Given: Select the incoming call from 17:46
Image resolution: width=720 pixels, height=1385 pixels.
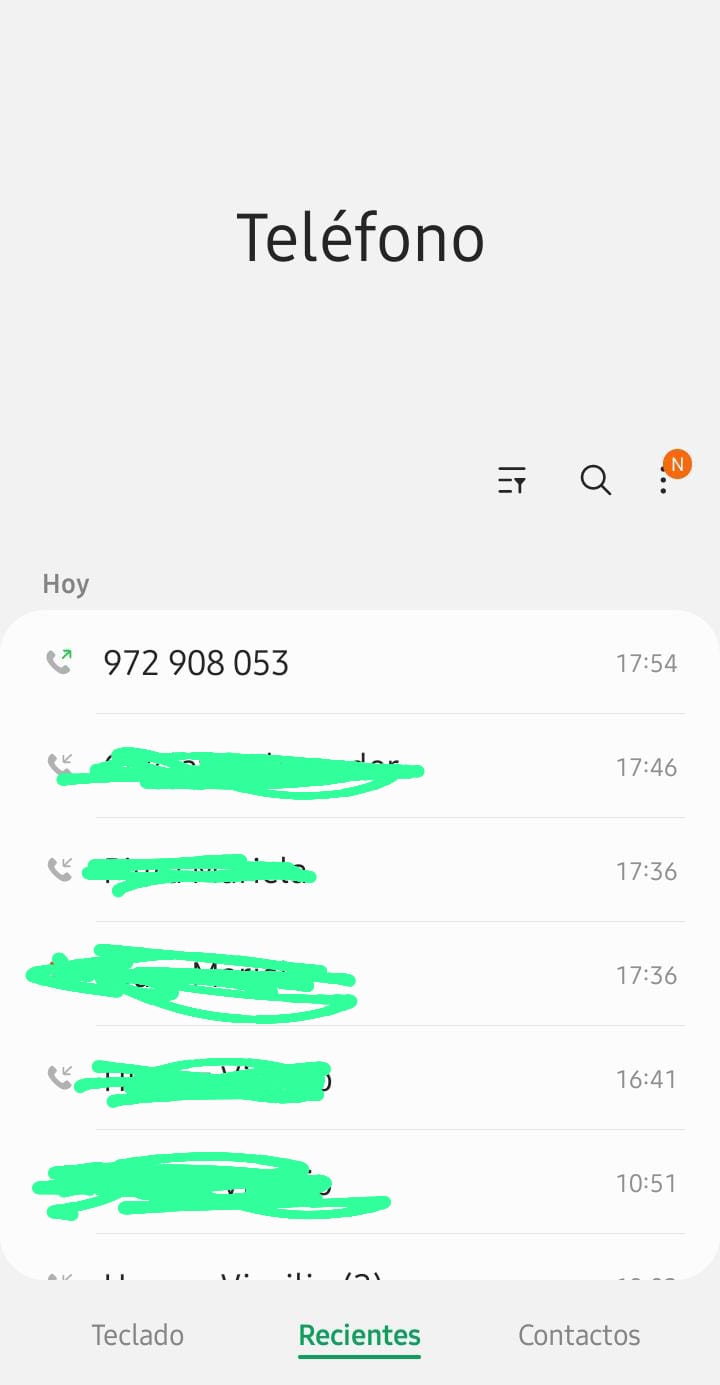Looking at the screenshot, I should (360, 767).
